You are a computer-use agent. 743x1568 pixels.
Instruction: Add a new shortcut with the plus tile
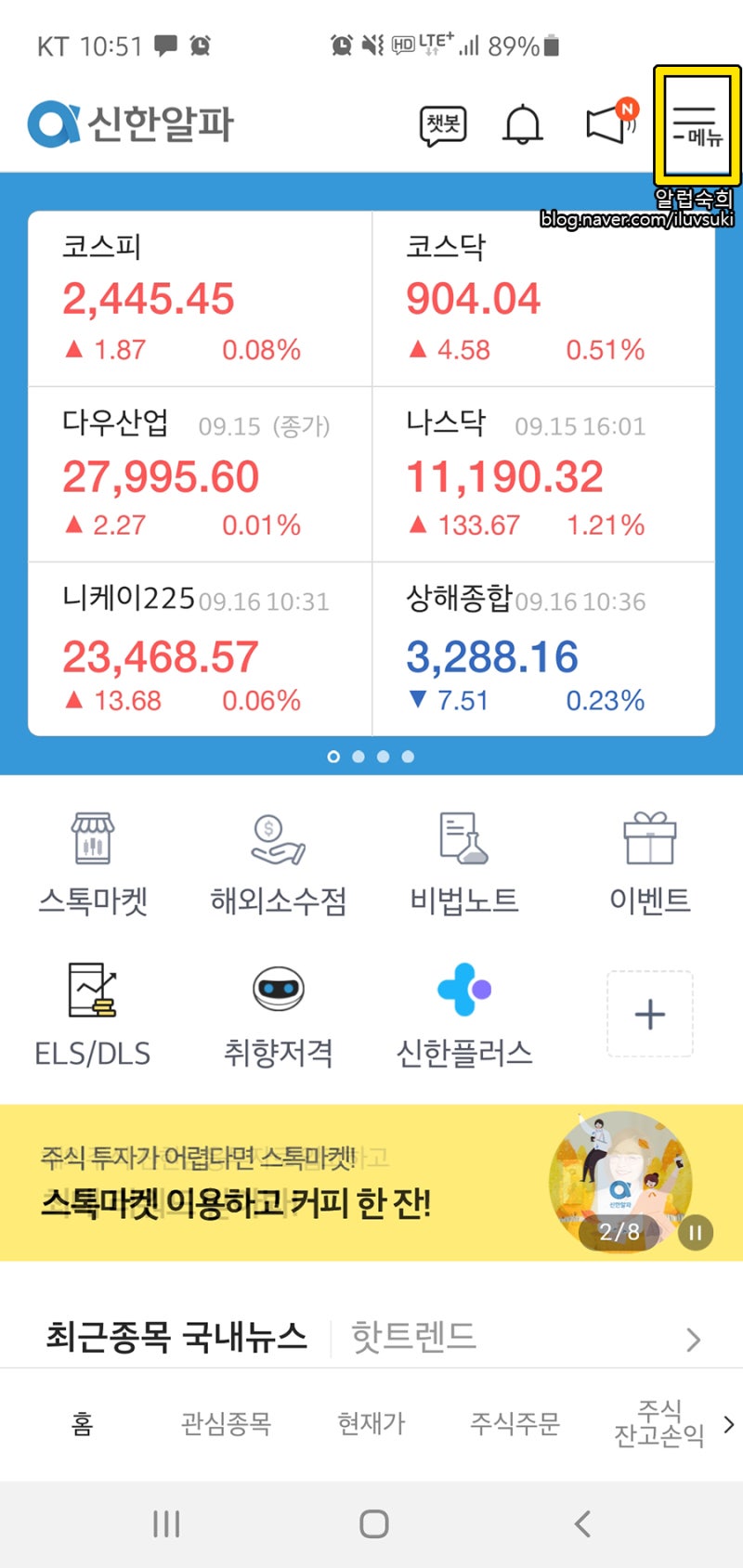coord(648,1014)
